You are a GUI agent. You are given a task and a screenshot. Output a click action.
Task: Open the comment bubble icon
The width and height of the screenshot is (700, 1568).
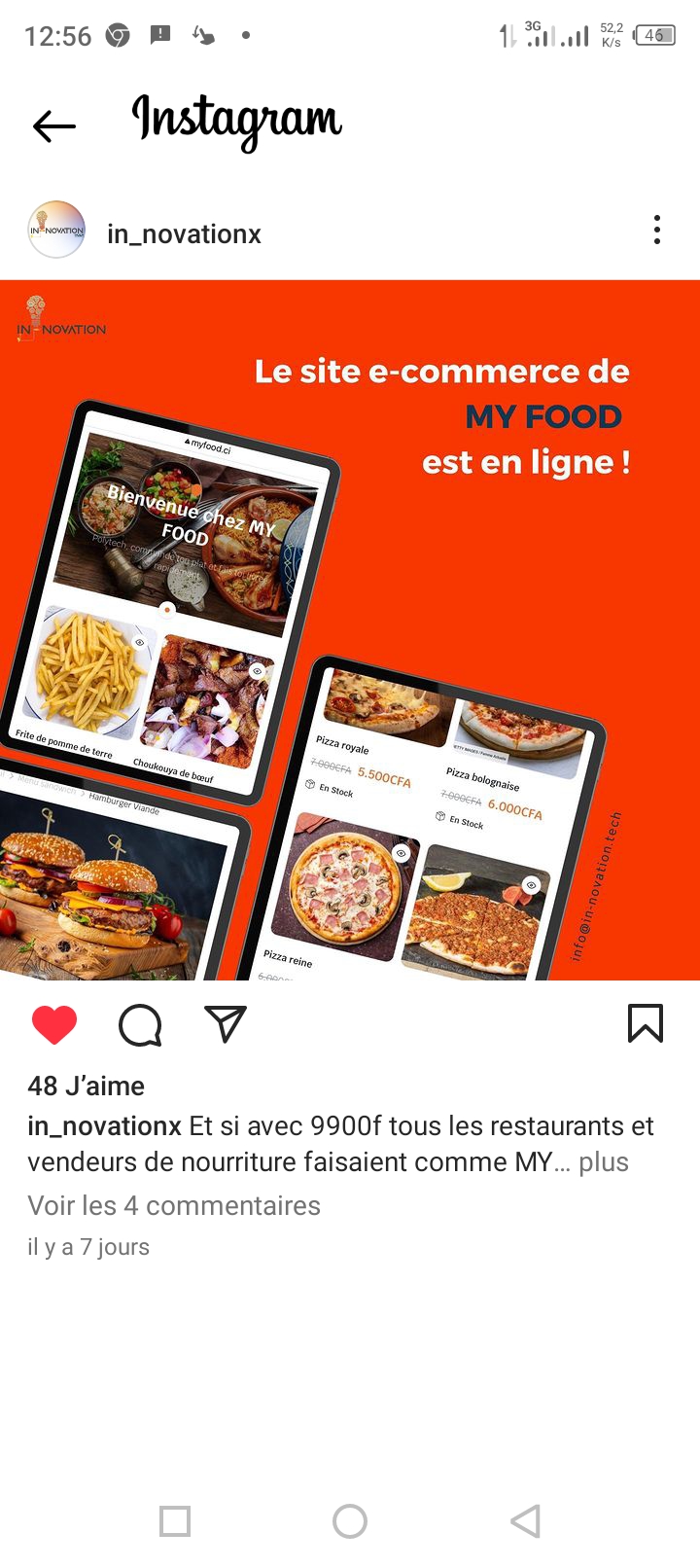140,1025
